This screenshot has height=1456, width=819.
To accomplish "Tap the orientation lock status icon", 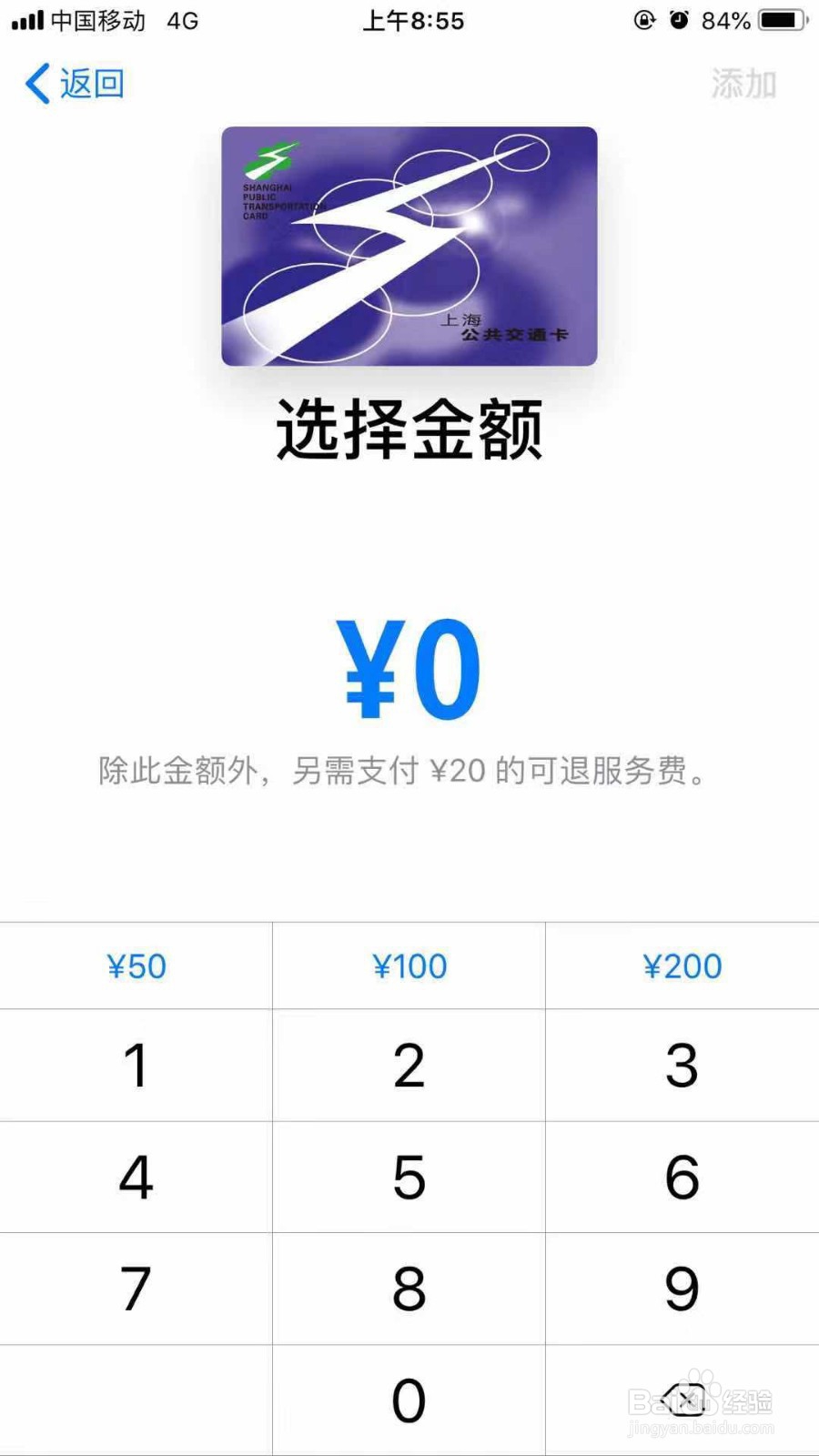I will coord(642,20).
